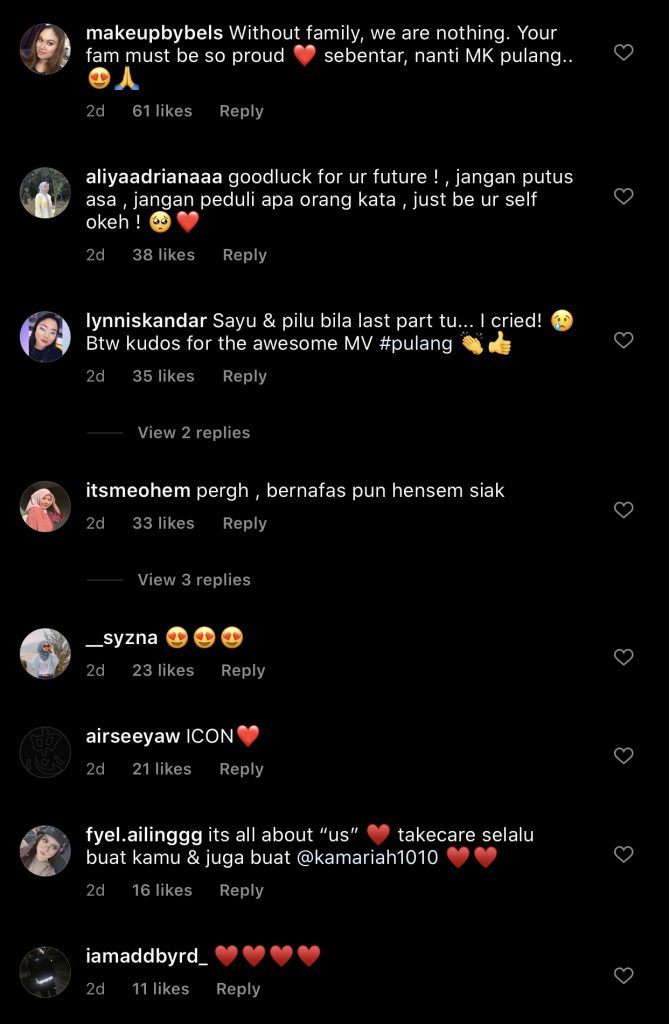Reply to fyel.ailinggg's comment

(241, 890)
